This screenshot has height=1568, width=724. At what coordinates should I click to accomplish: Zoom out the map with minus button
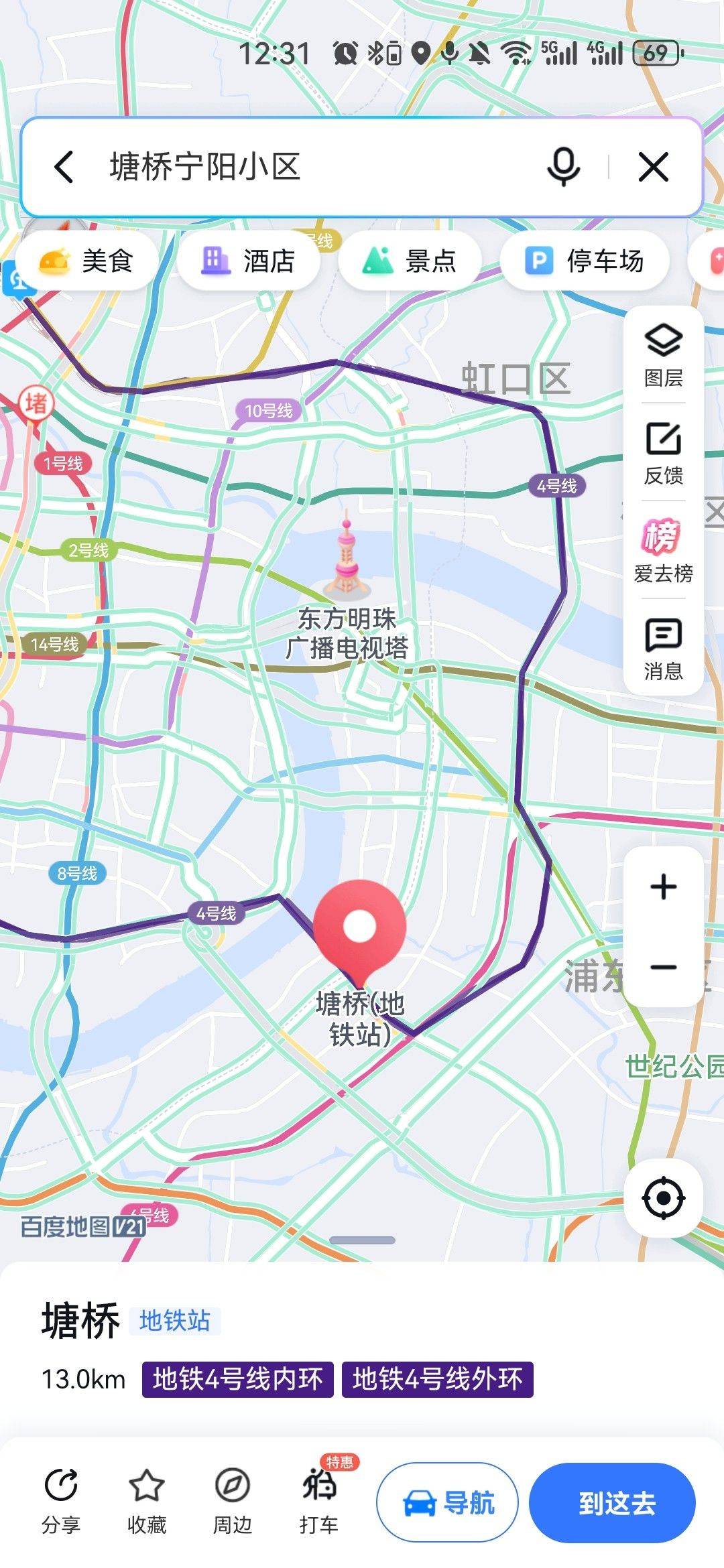point(663,967)
